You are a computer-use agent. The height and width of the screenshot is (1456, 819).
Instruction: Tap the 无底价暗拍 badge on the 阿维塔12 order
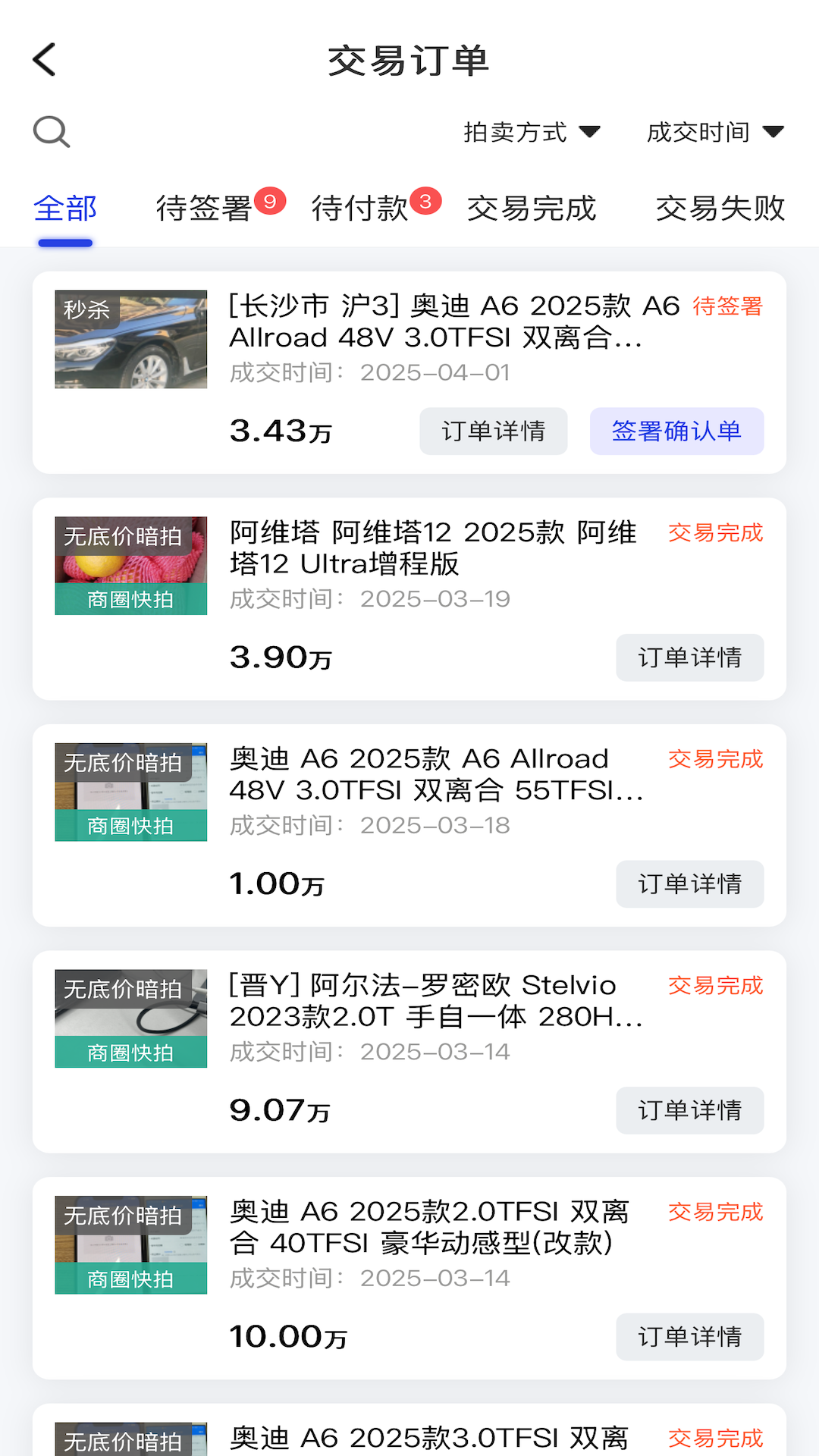point(124,535)
